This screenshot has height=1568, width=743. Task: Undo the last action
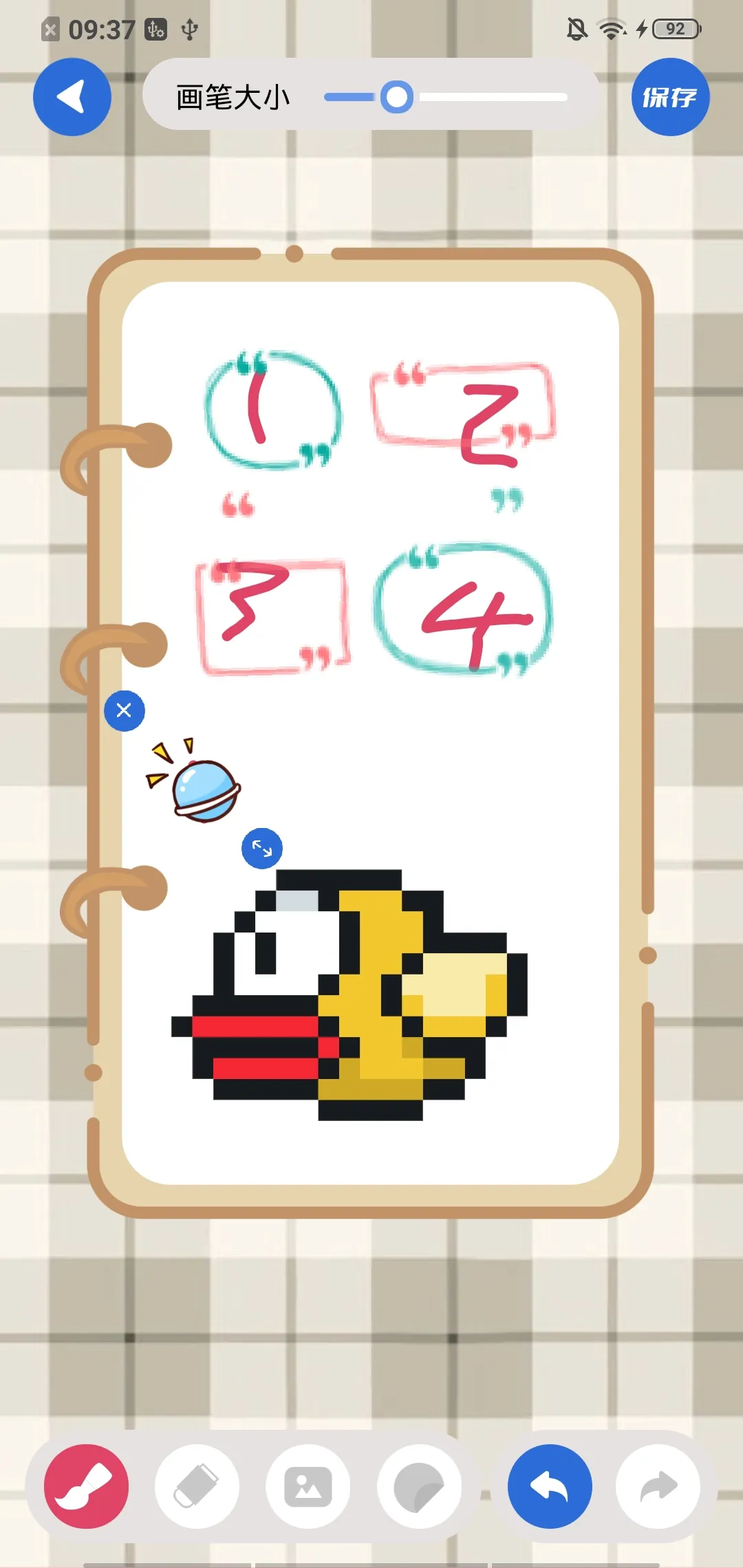coord(550,1486)
